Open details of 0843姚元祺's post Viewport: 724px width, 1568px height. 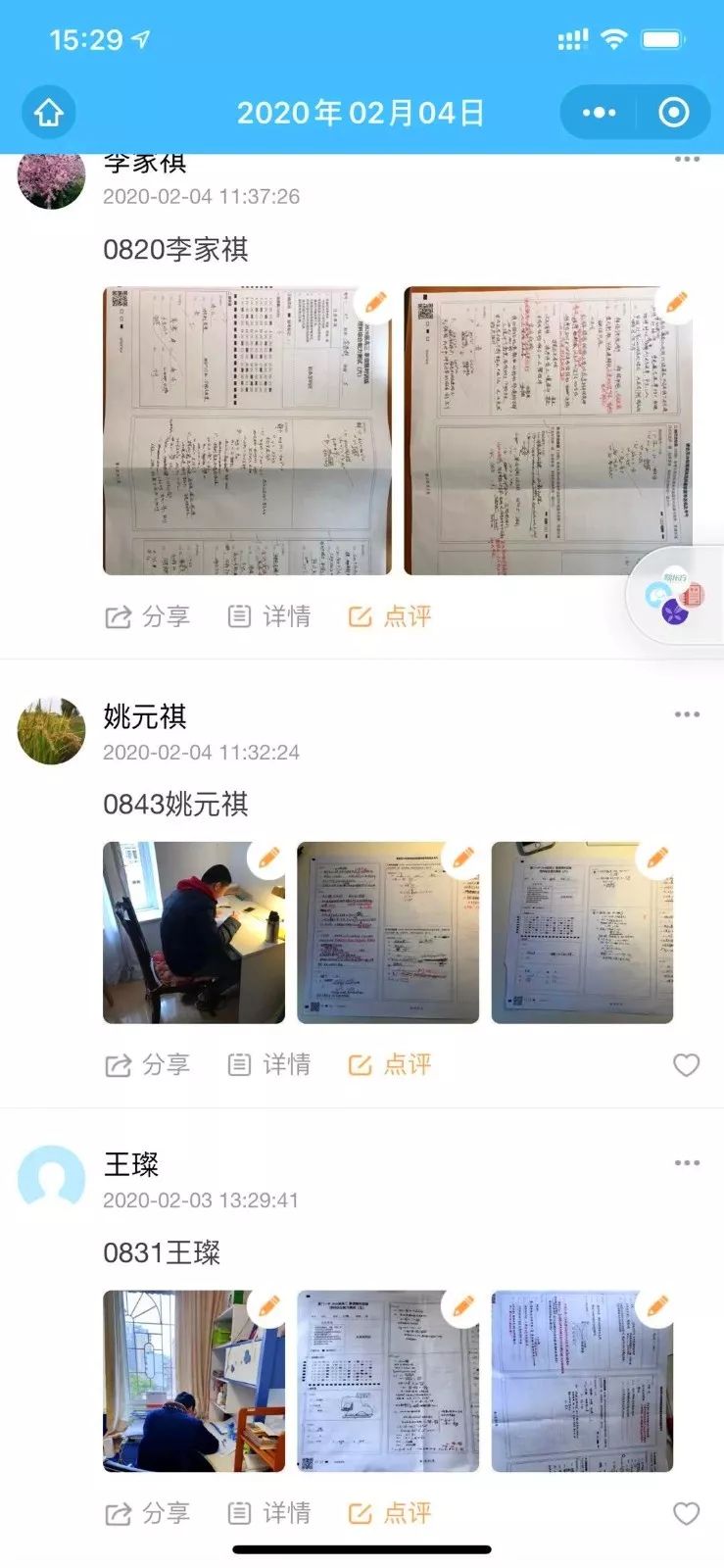tap(268, 1064)
